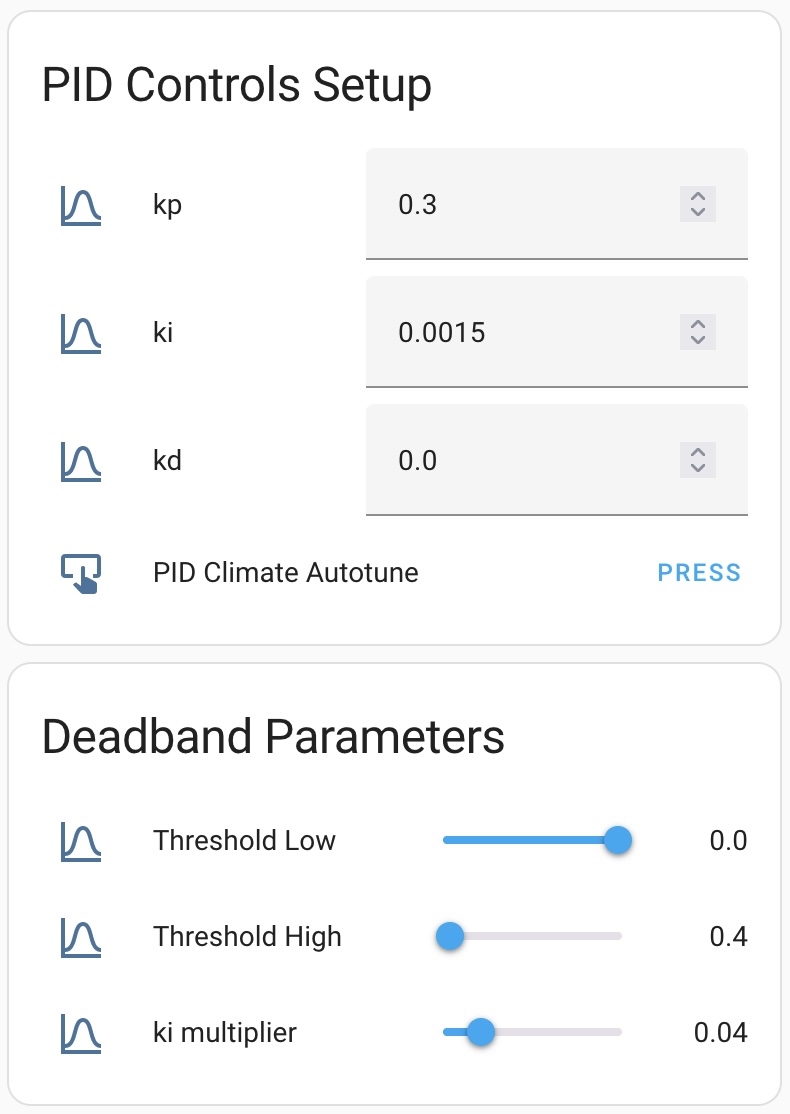Open details for the kp entity
This screenshot has width=790, height=1114.
(x=168, y=205)
